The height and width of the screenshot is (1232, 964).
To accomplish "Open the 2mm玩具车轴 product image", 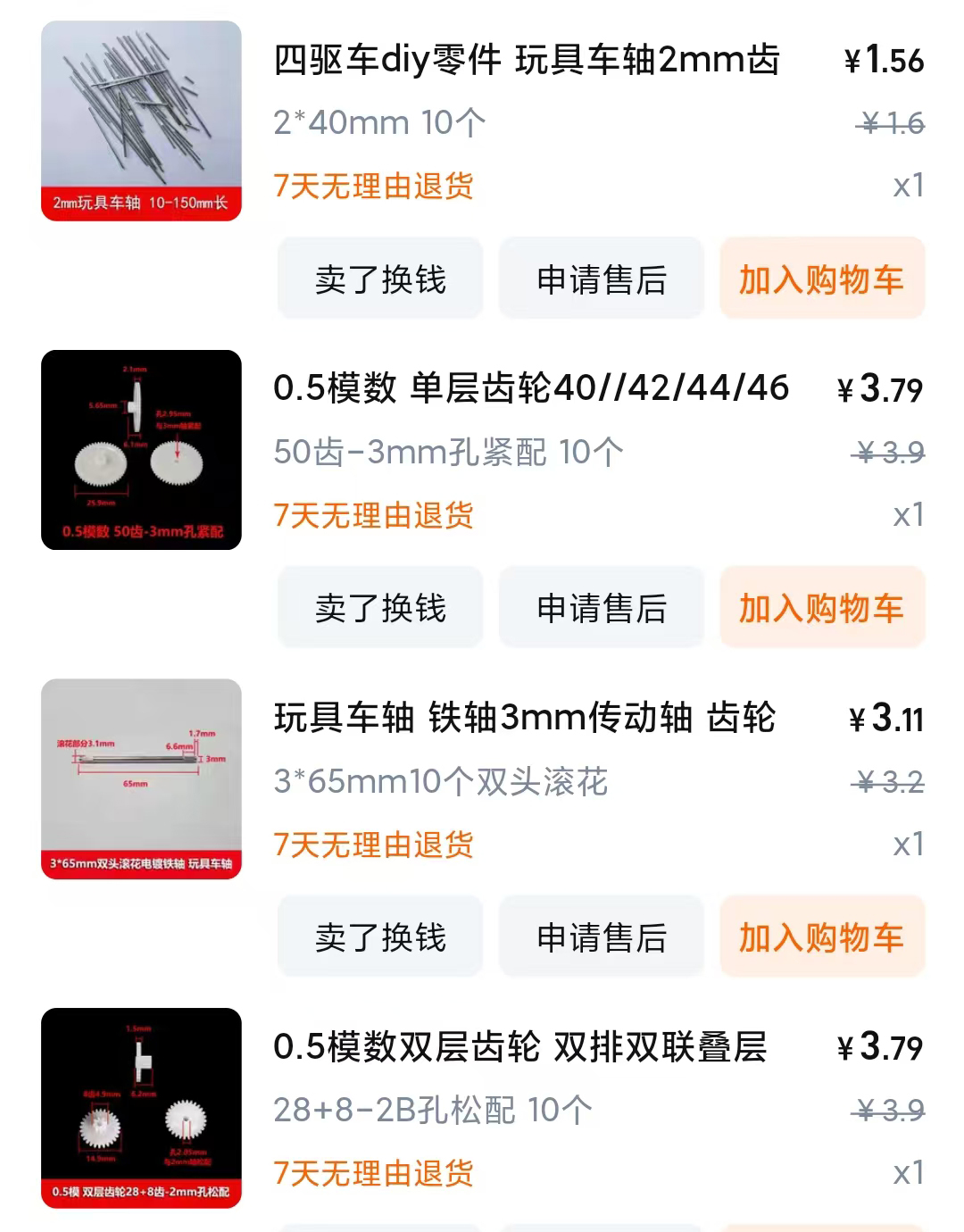I will pyautogui.click(x=141, y=121).
